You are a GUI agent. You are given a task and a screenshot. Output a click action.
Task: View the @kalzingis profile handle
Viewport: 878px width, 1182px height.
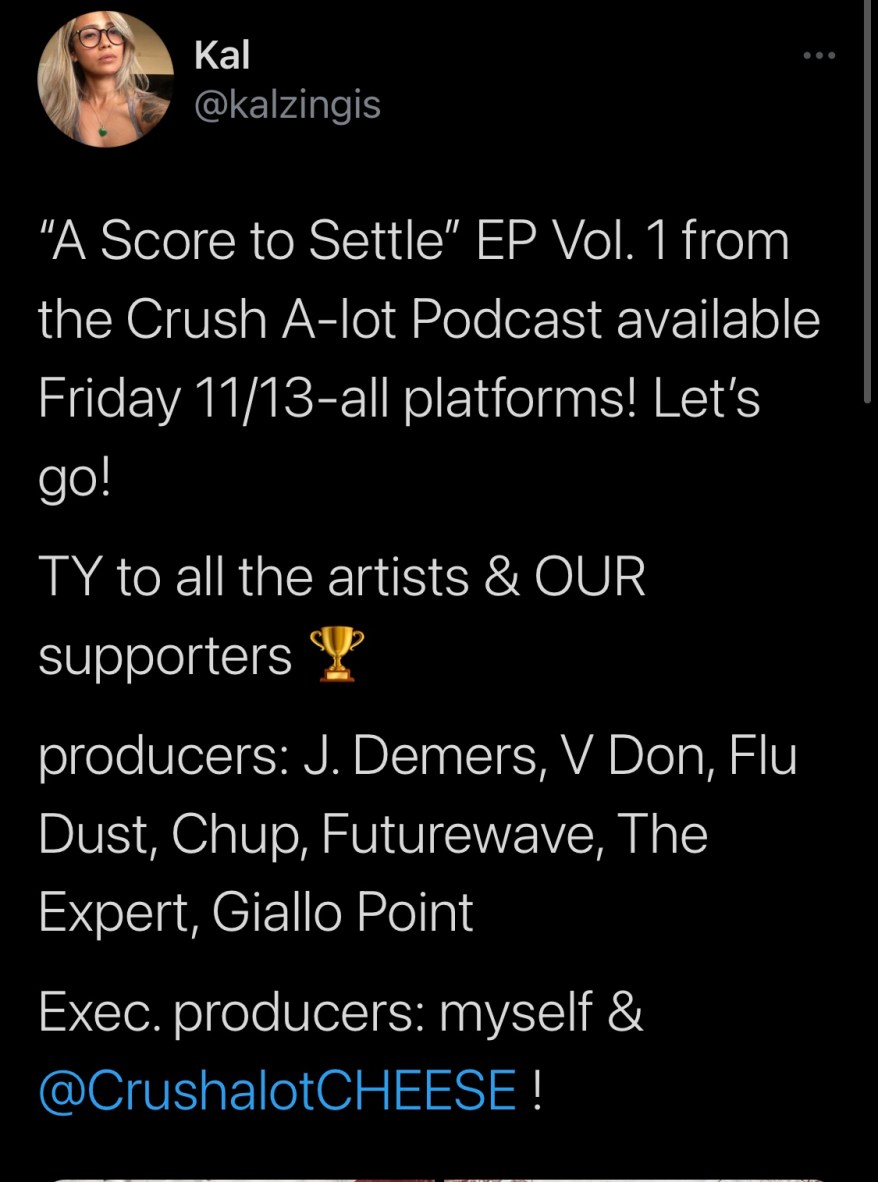(287, 103)
